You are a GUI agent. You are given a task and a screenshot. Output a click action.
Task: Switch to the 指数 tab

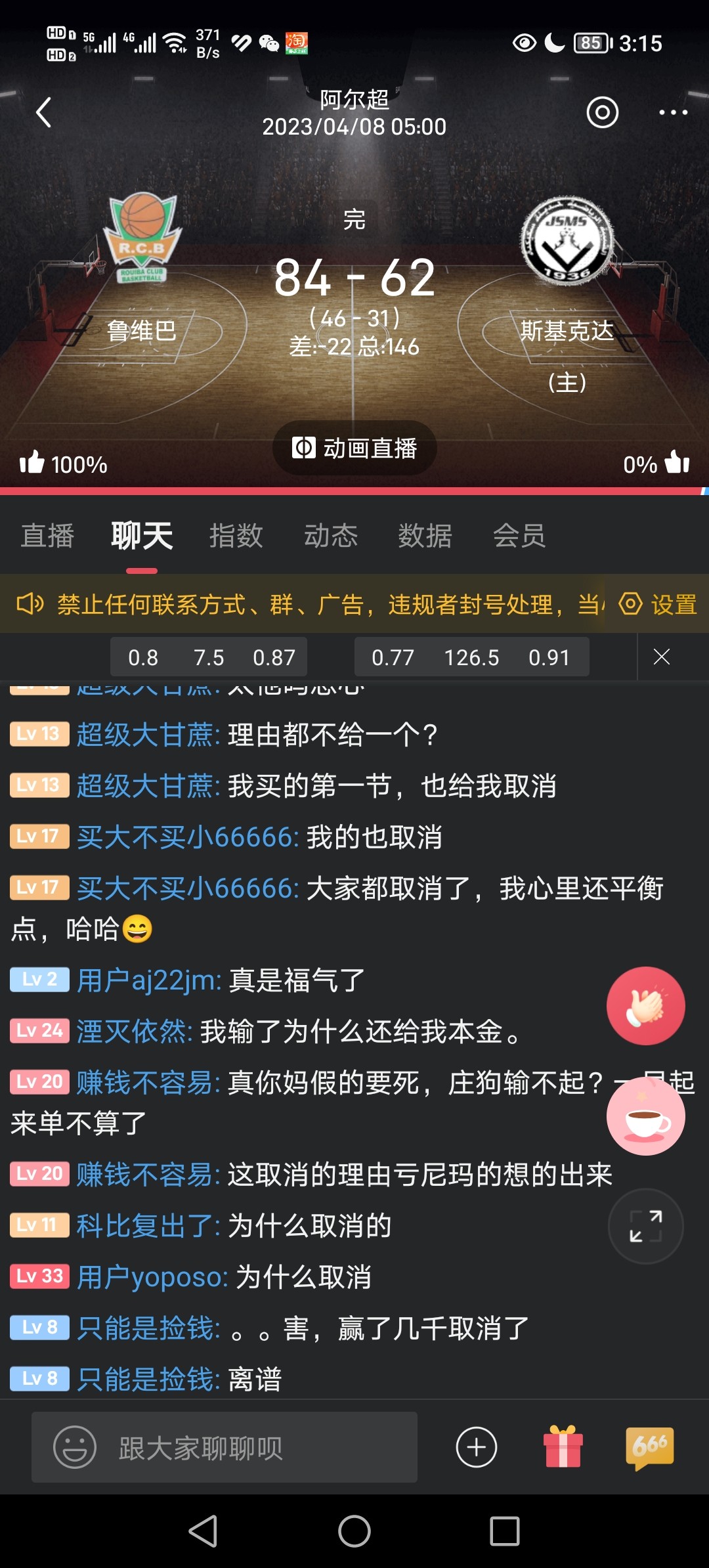(x=236, y=536)
